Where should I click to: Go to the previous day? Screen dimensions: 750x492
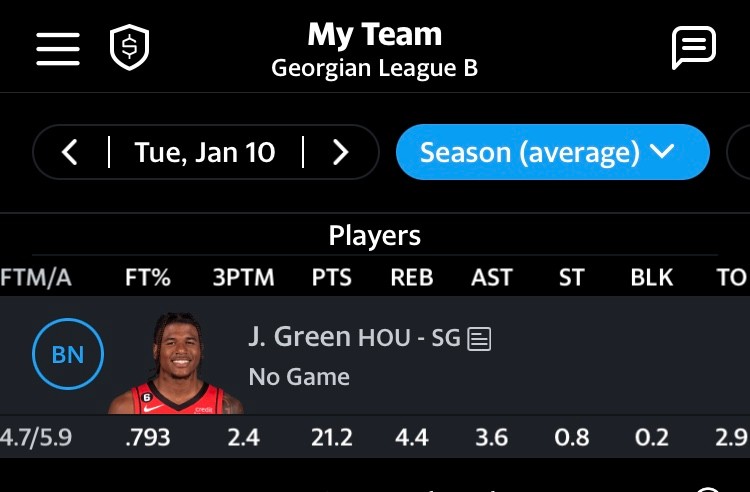pyautogui.click(x=69, y=152)
